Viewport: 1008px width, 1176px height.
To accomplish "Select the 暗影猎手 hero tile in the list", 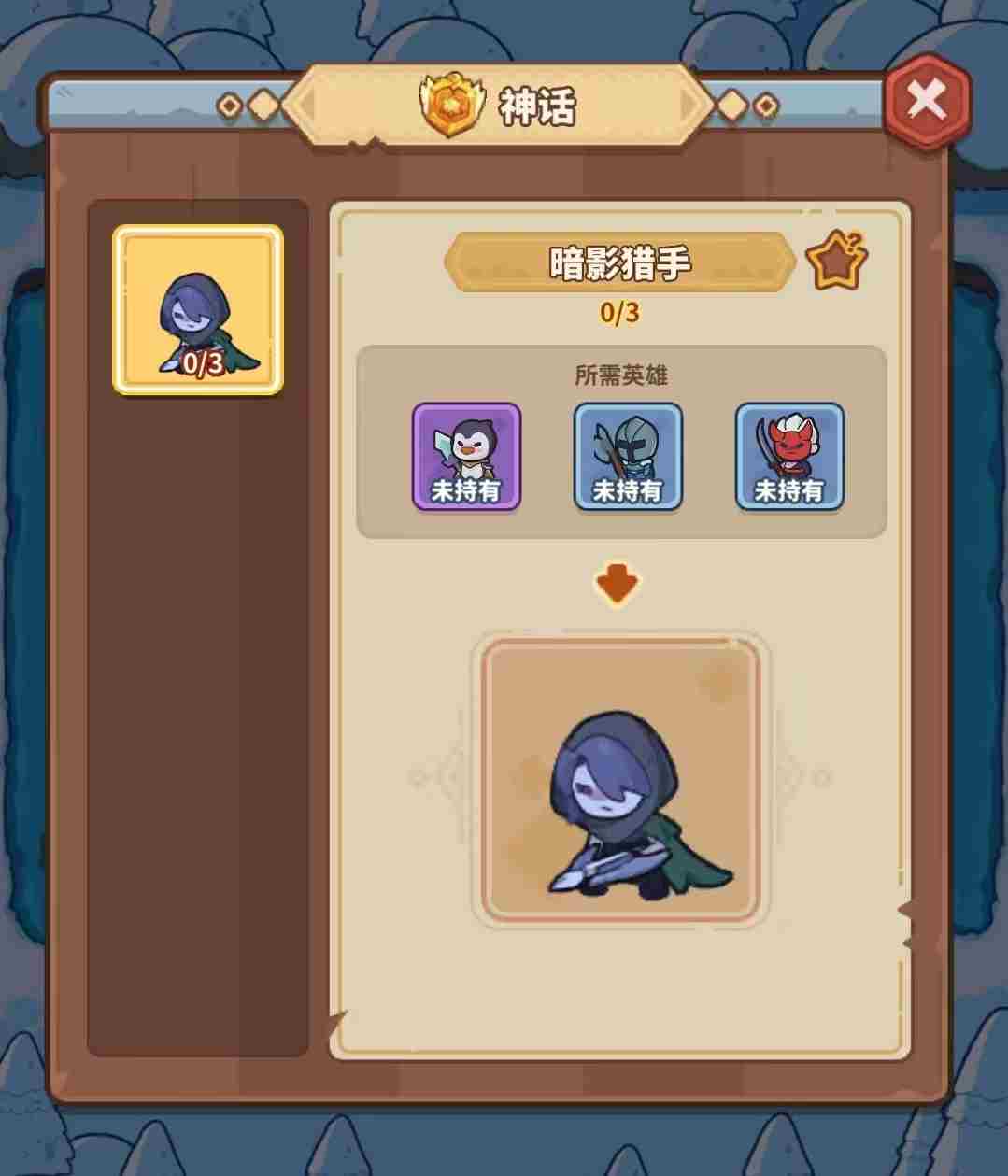I will pyautogui.click(x=198, y=309).
